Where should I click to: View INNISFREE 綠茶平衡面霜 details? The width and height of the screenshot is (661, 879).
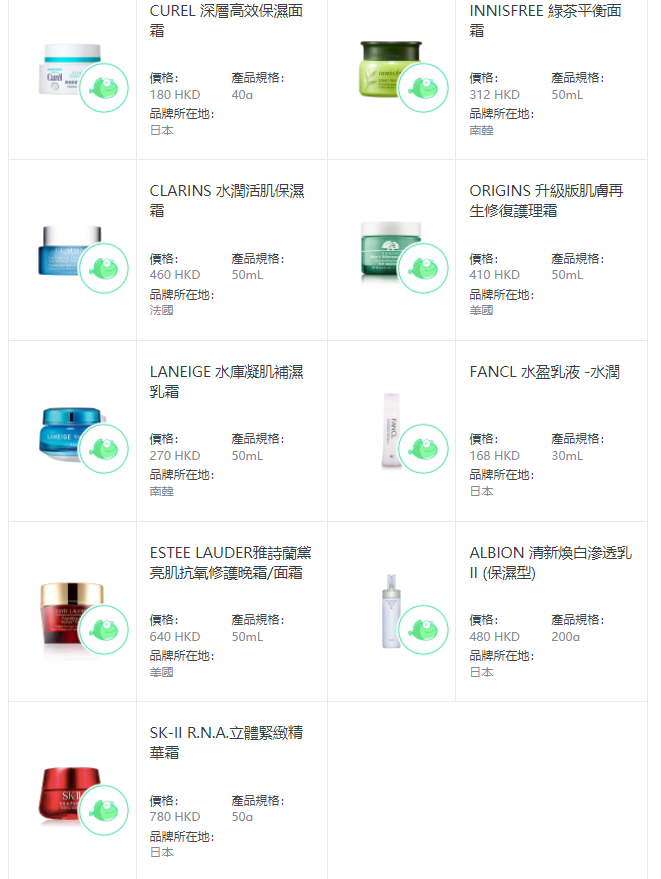545,21
